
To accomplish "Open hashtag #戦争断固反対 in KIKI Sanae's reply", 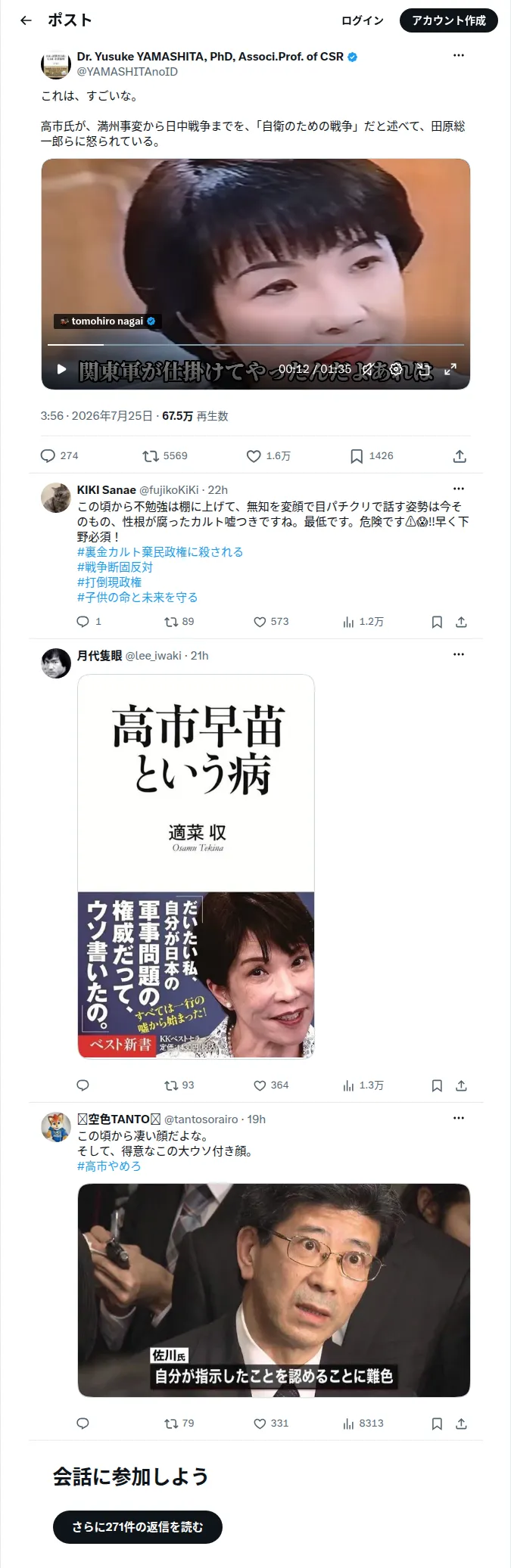I will 115,567.
